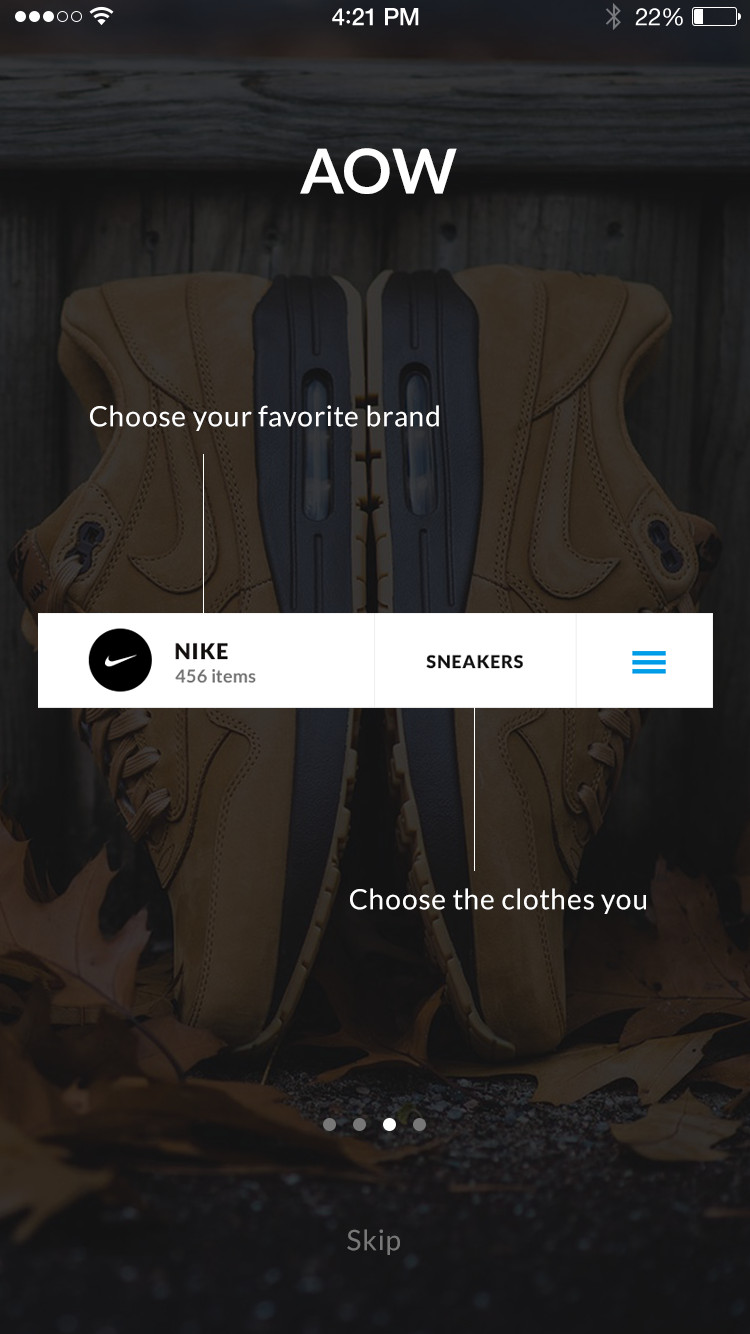Skip the onboarding tutorial
Viewport: 750px width, 1334px height.
pos(373,1240)
